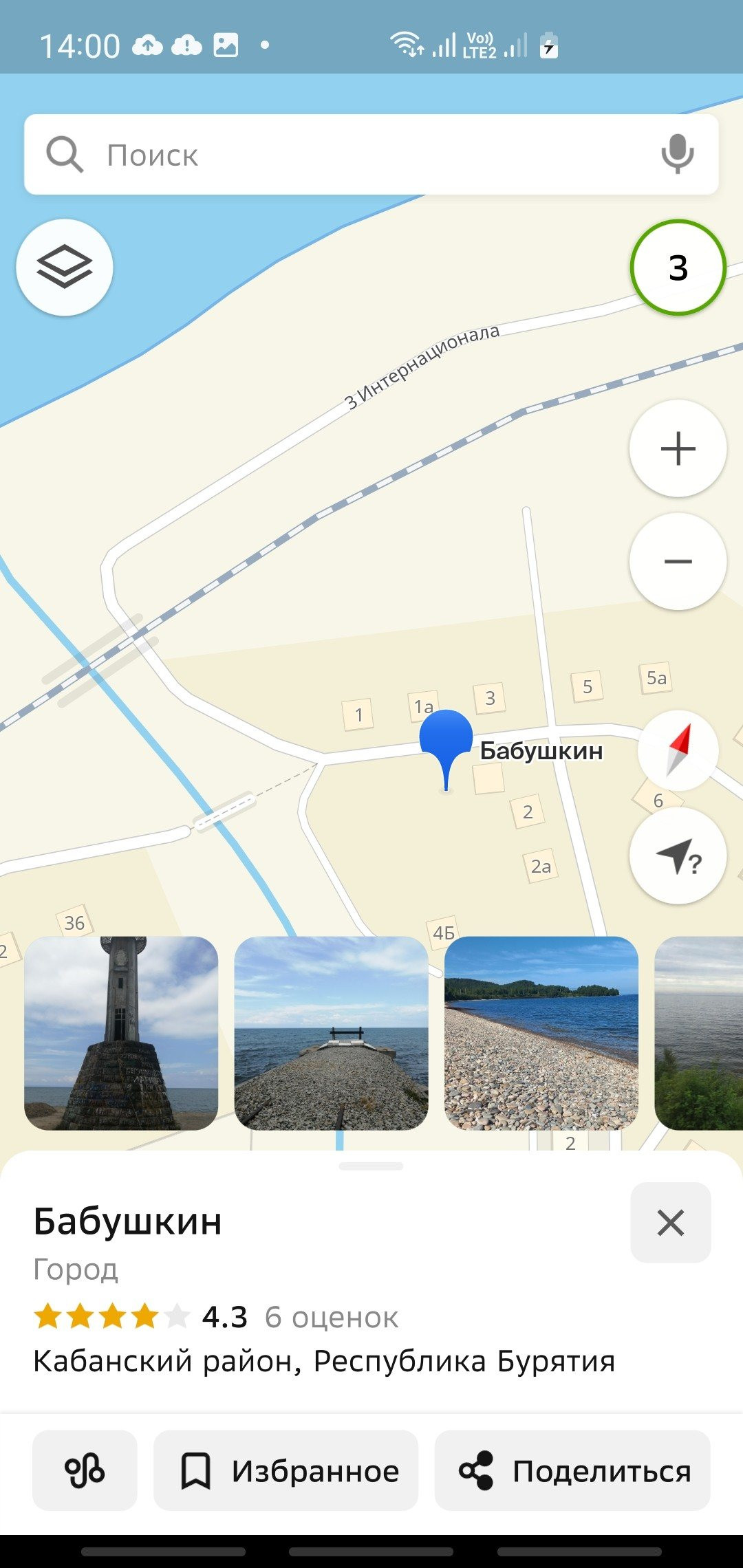Build a route to Бабушкин
This screenshot has height=1568, width=743.
point(85,1471)
